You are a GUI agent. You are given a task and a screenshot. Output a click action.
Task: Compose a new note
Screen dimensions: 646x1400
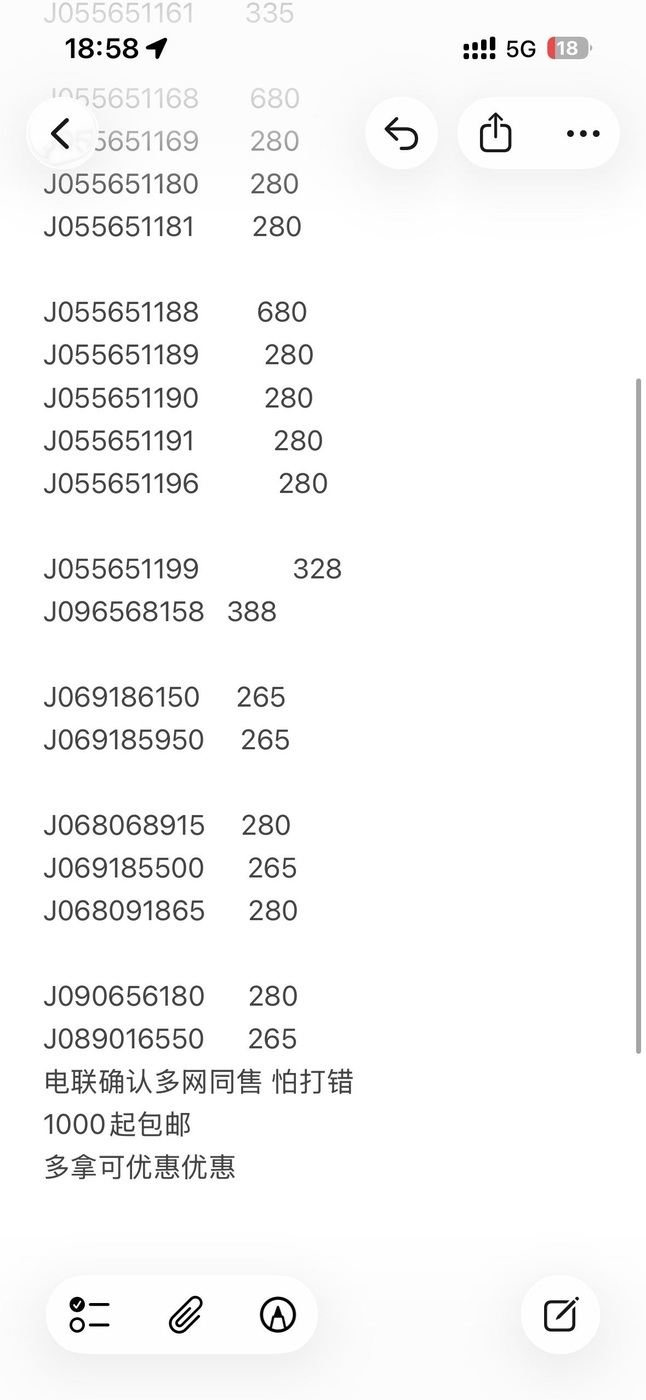pos(560,1314)
